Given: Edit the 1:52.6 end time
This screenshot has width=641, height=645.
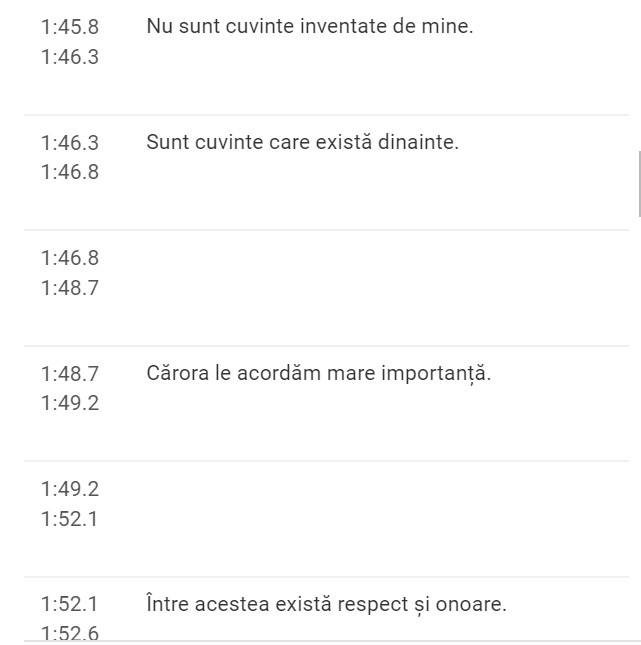Looking at the screenshot, I should (x=70, y=633).
